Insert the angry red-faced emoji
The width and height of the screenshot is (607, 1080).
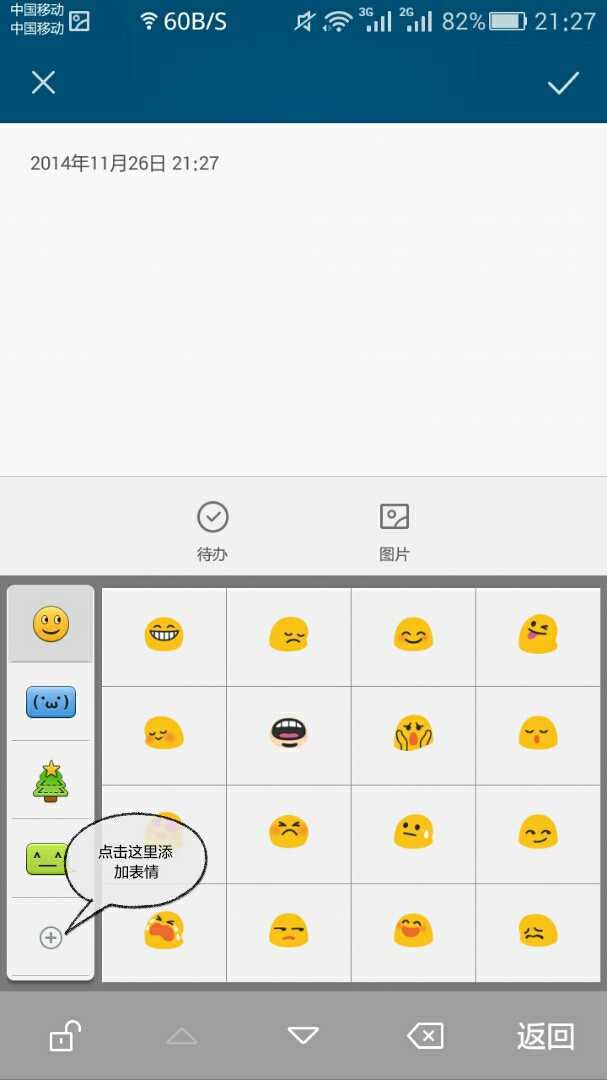point(288,832)
